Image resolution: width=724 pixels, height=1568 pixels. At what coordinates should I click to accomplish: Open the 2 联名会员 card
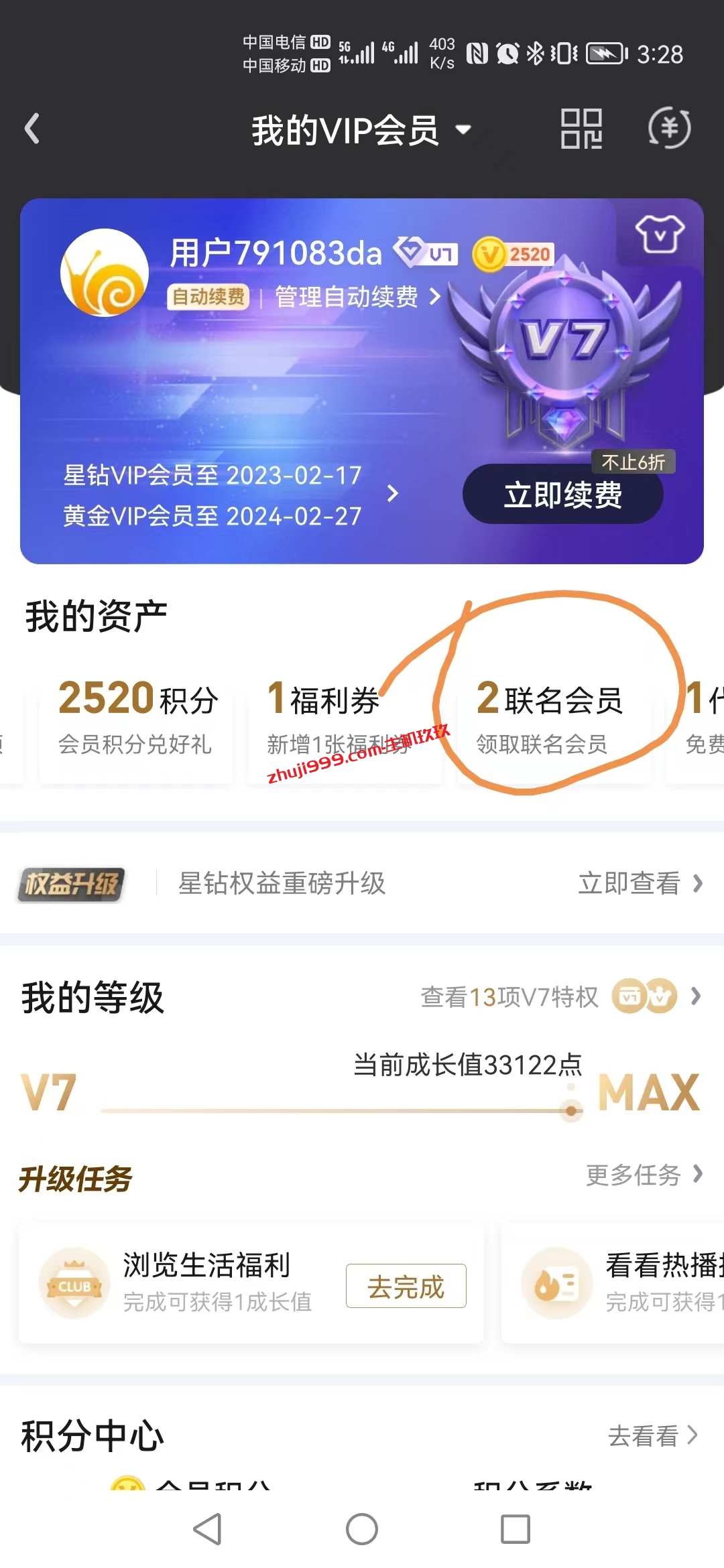550,716
